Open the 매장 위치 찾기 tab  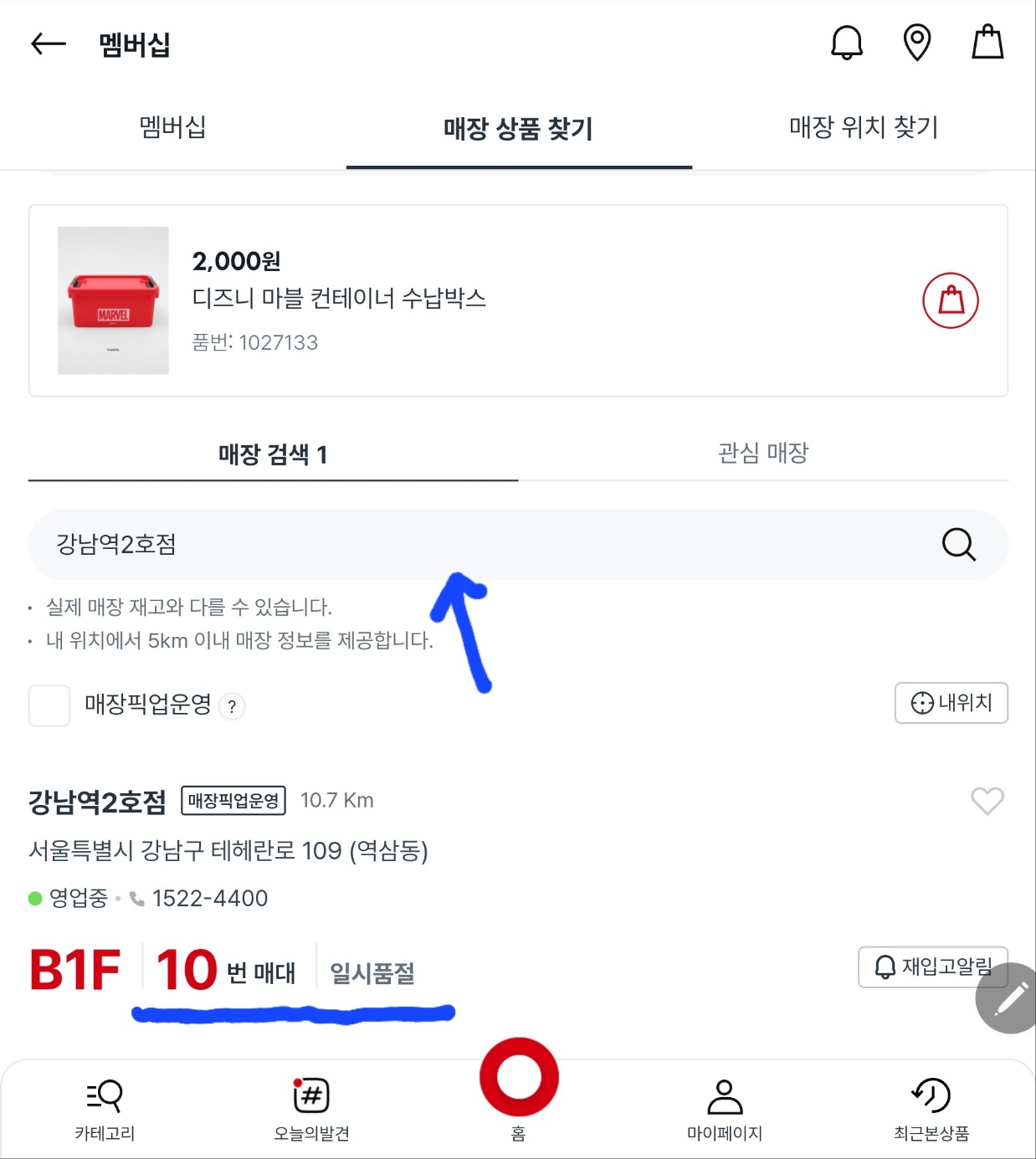coord(864,127)
